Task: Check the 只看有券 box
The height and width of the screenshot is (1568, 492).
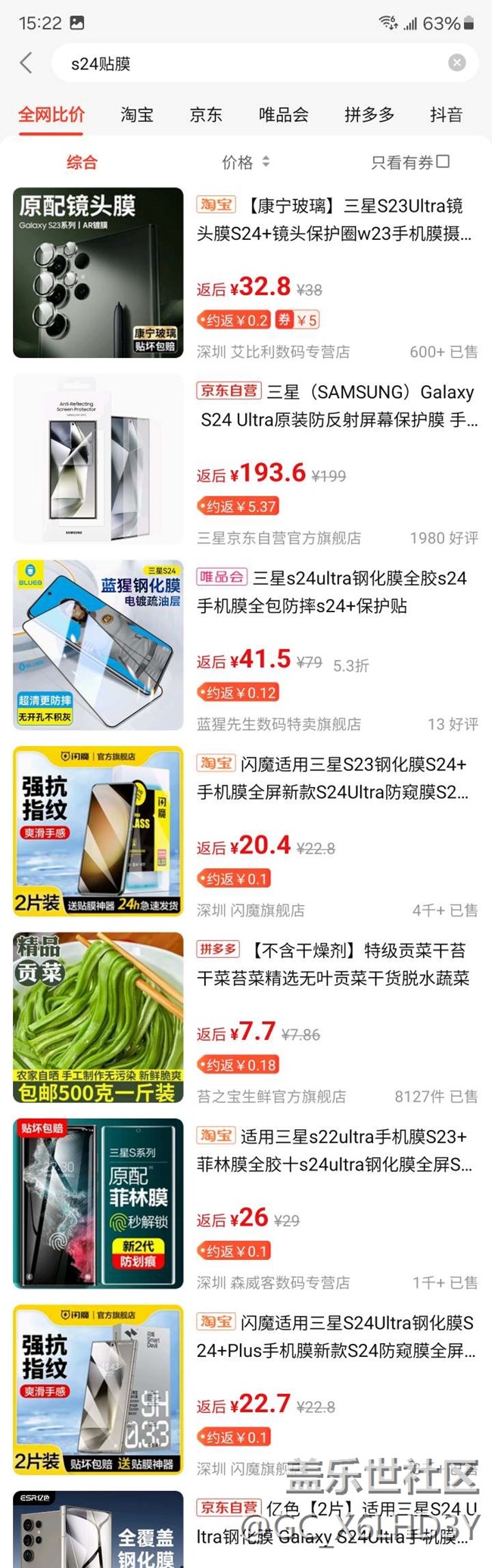Action: (409, 162)
